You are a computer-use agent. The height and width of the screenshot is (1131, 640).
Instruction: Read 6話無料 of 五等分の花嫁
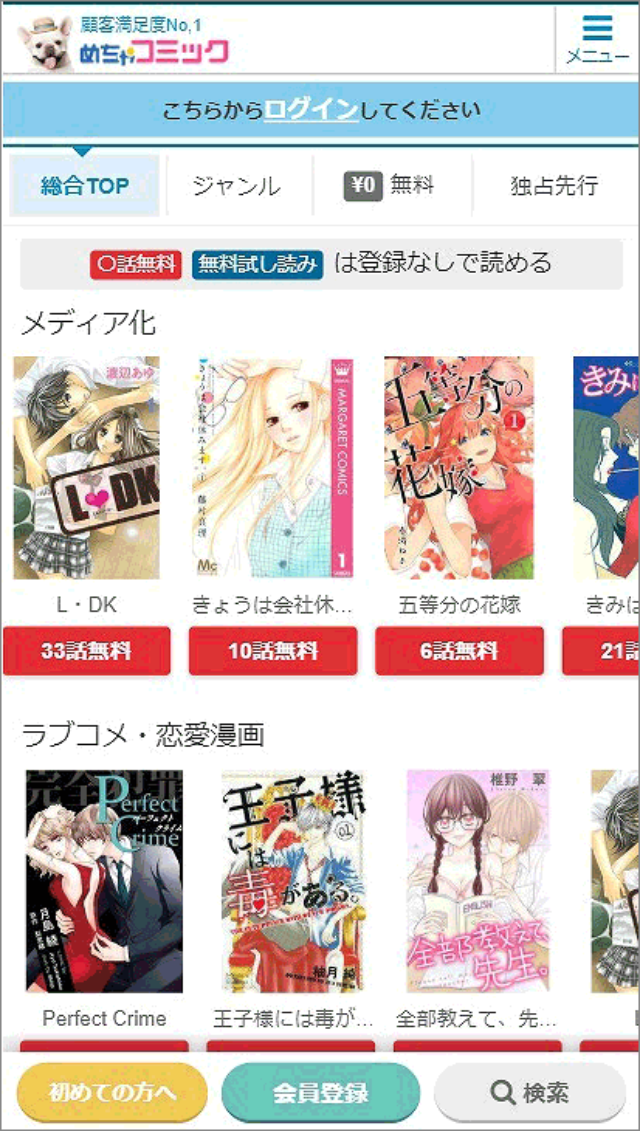(x=459, y=651)
